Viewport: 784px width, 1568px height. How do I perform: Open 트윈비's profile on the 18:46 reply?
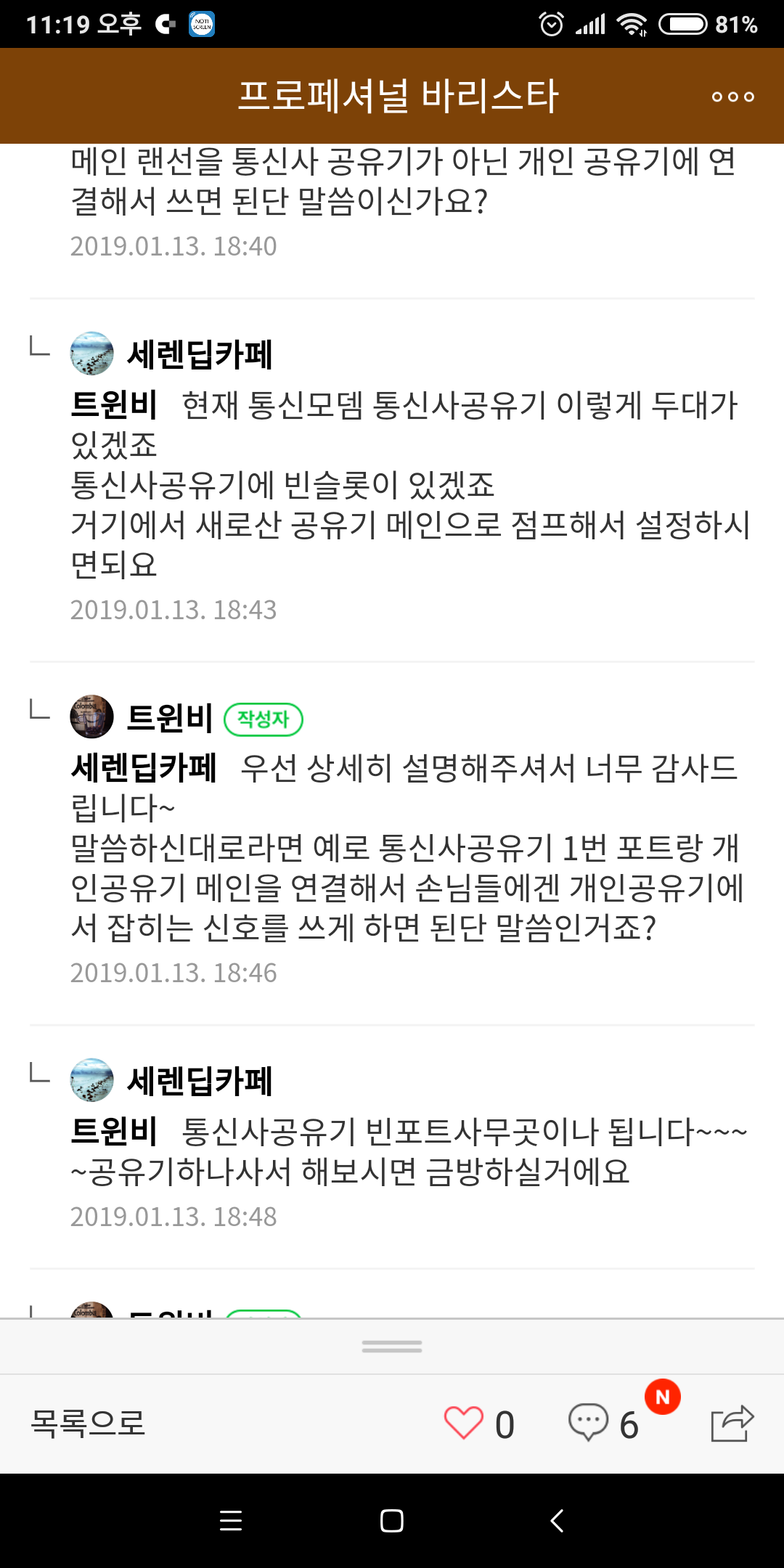click(x=92, y=717)
